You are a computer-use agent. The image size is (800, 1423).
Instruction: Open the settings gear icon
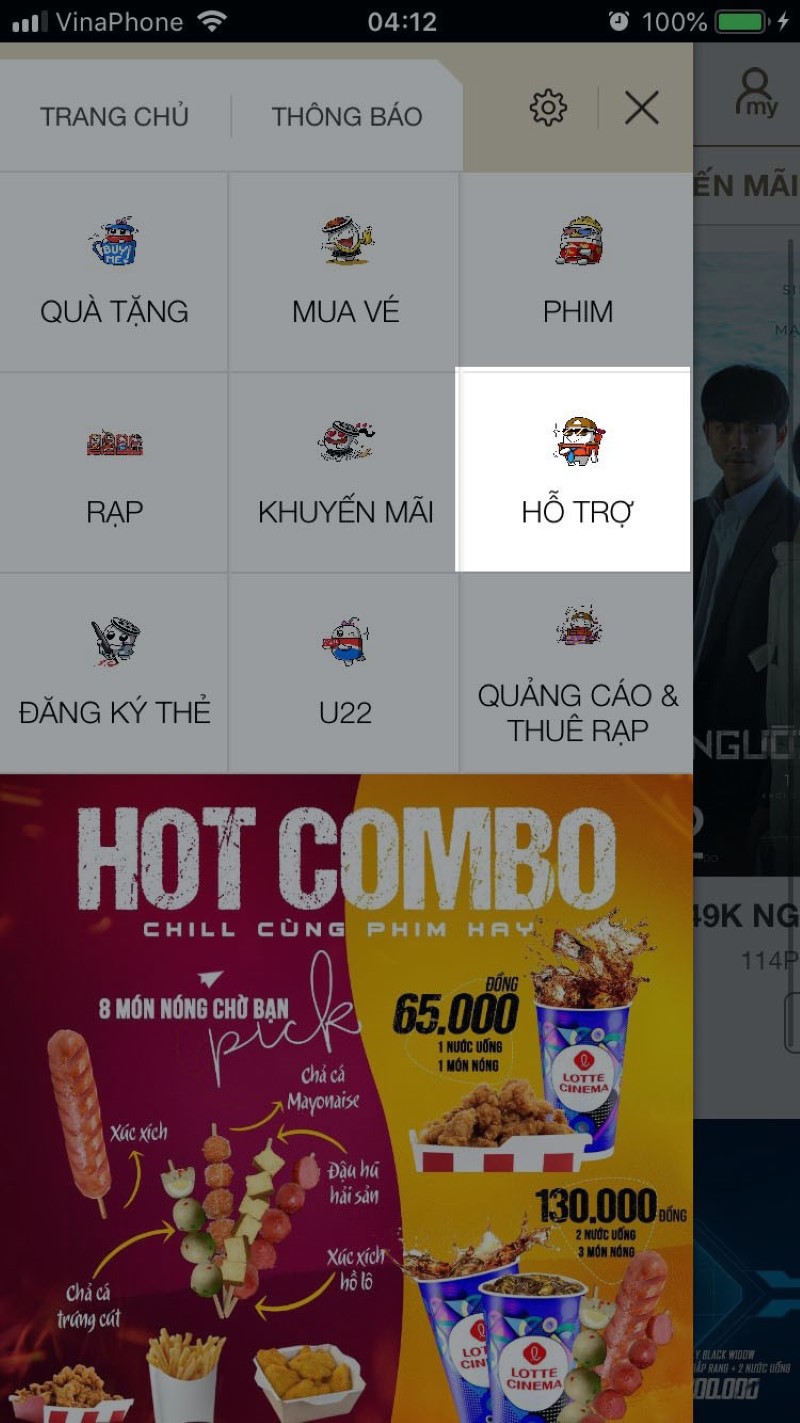click(x=548, y=108)
